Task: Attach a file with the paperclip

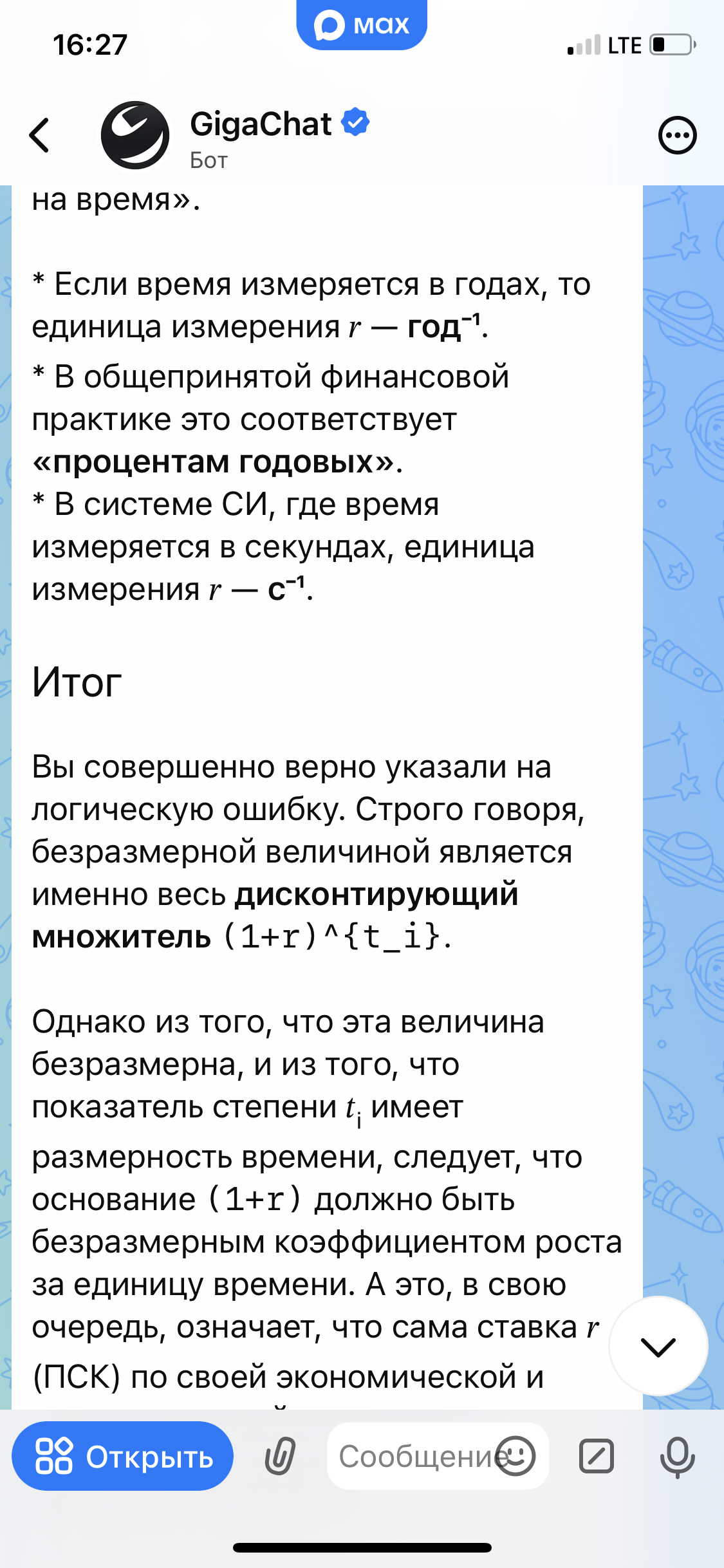Action: pos(281,1457)
